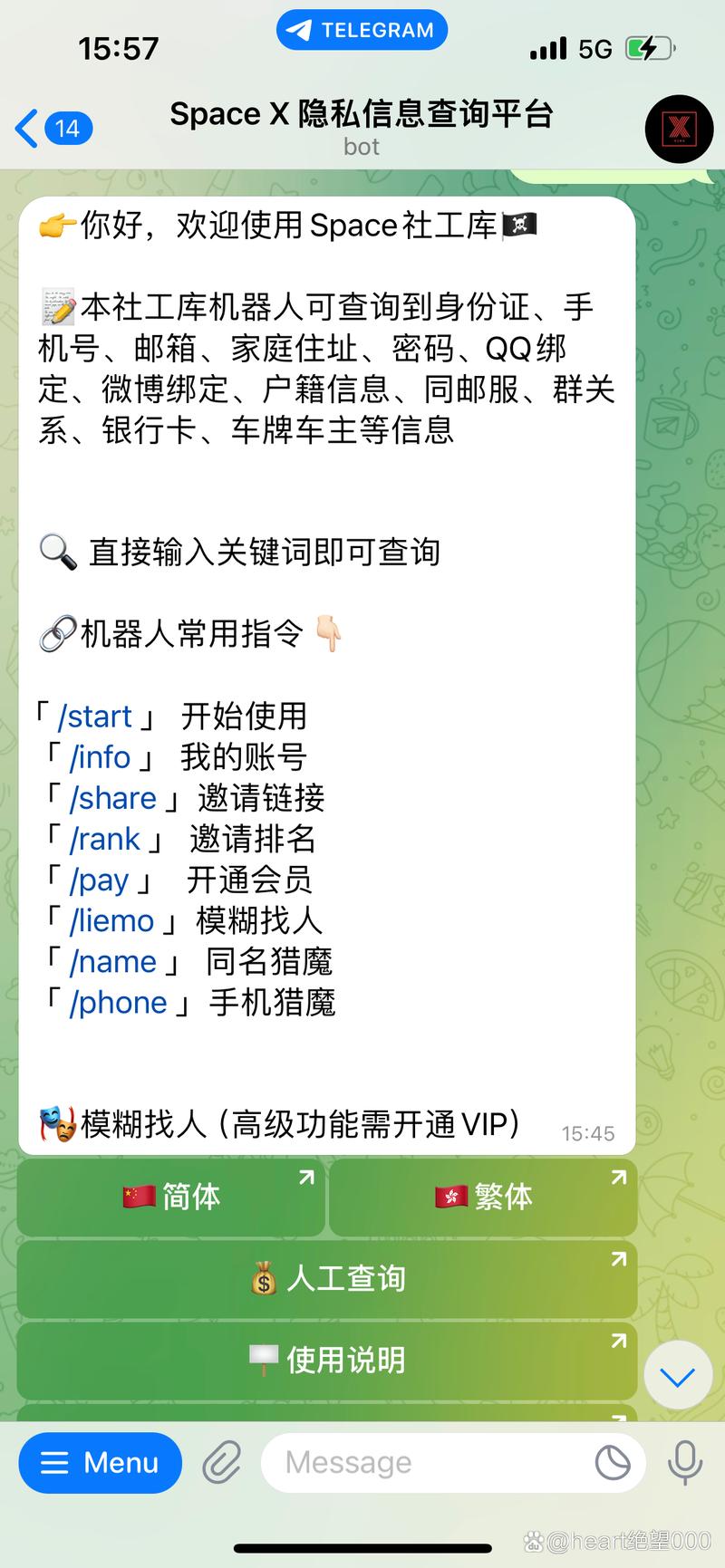Select the 繁体 inline button
725x1568 pixels.
tap(483, 1197)
